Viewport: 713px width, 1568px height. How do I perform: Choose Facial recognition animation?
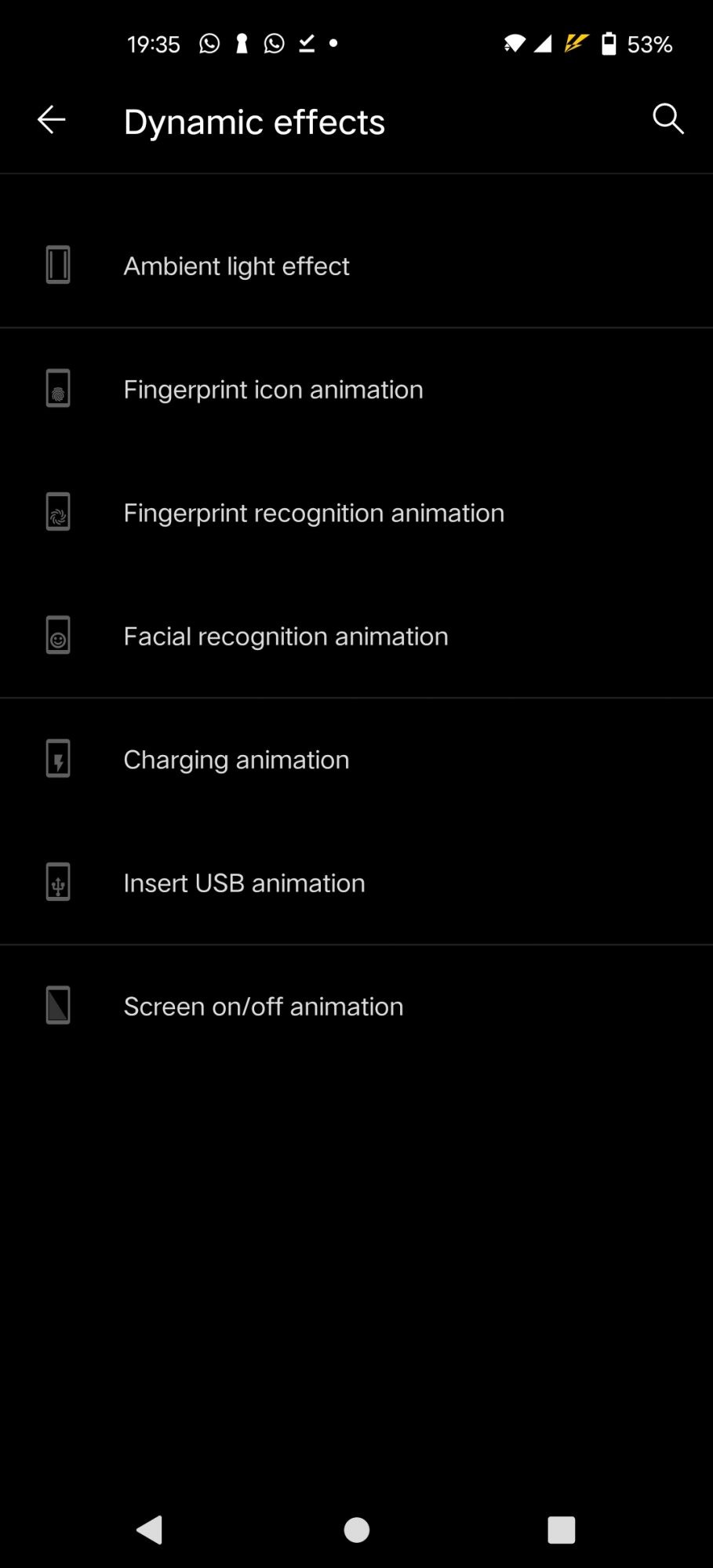[x=286, y=637]
